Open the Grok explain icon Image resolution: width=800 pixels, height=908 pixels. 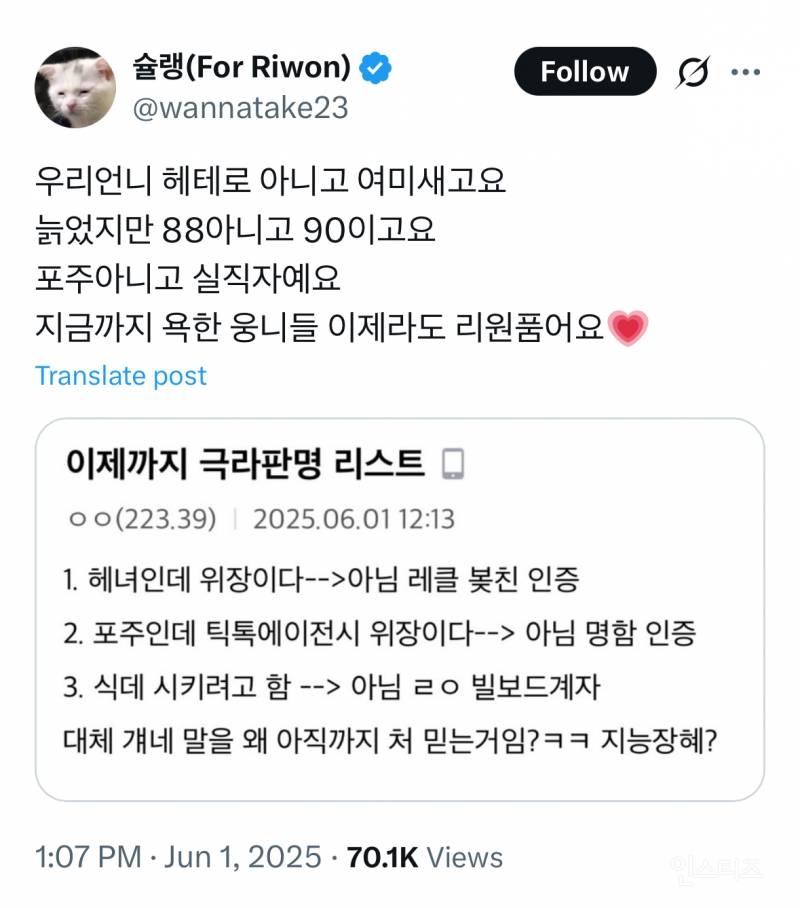[692, 72]
